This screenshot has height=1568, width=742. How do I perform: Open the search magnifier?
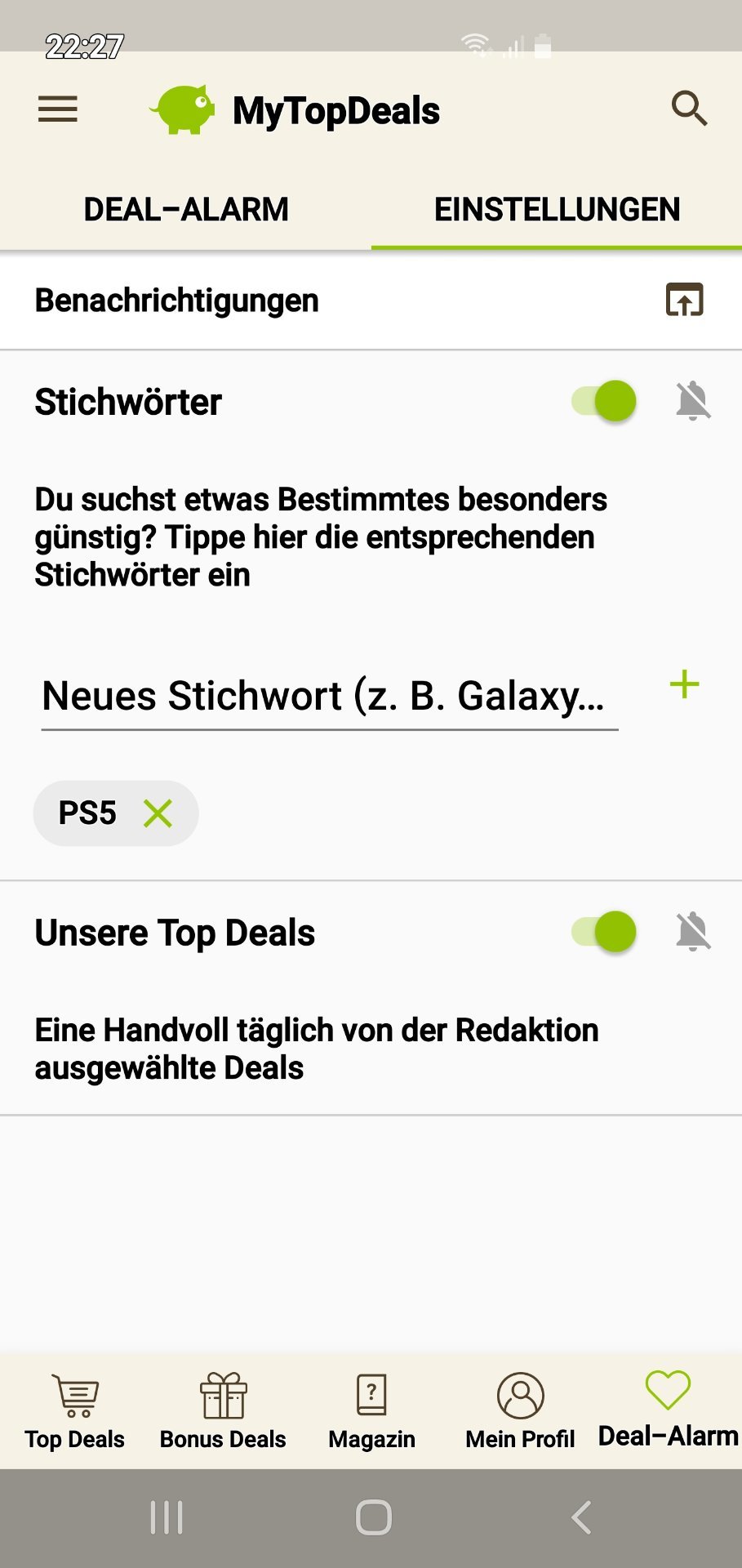689,109
